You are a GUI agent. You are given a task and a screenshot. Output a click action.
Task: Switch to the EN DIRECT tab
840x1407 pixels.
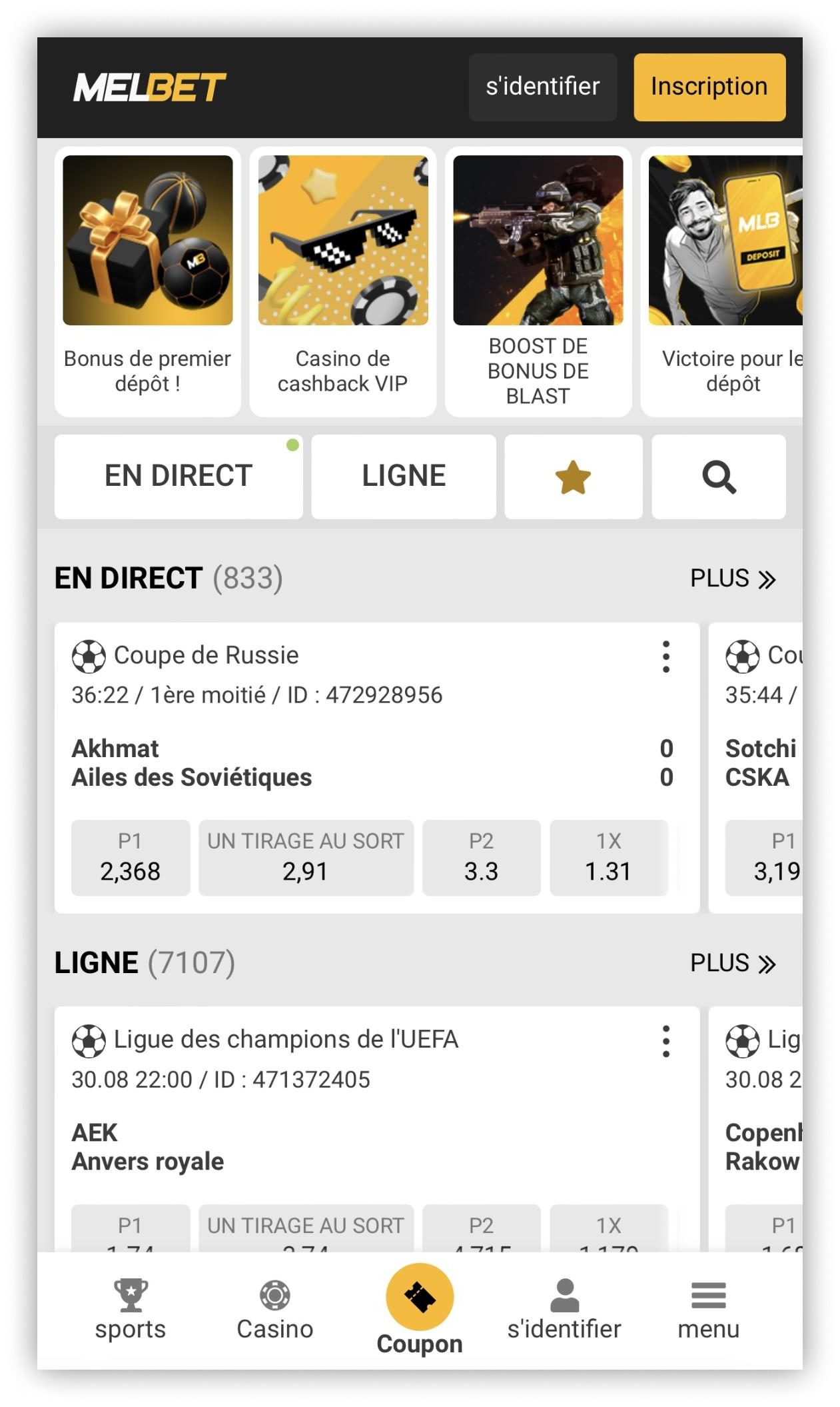point(178,475)
